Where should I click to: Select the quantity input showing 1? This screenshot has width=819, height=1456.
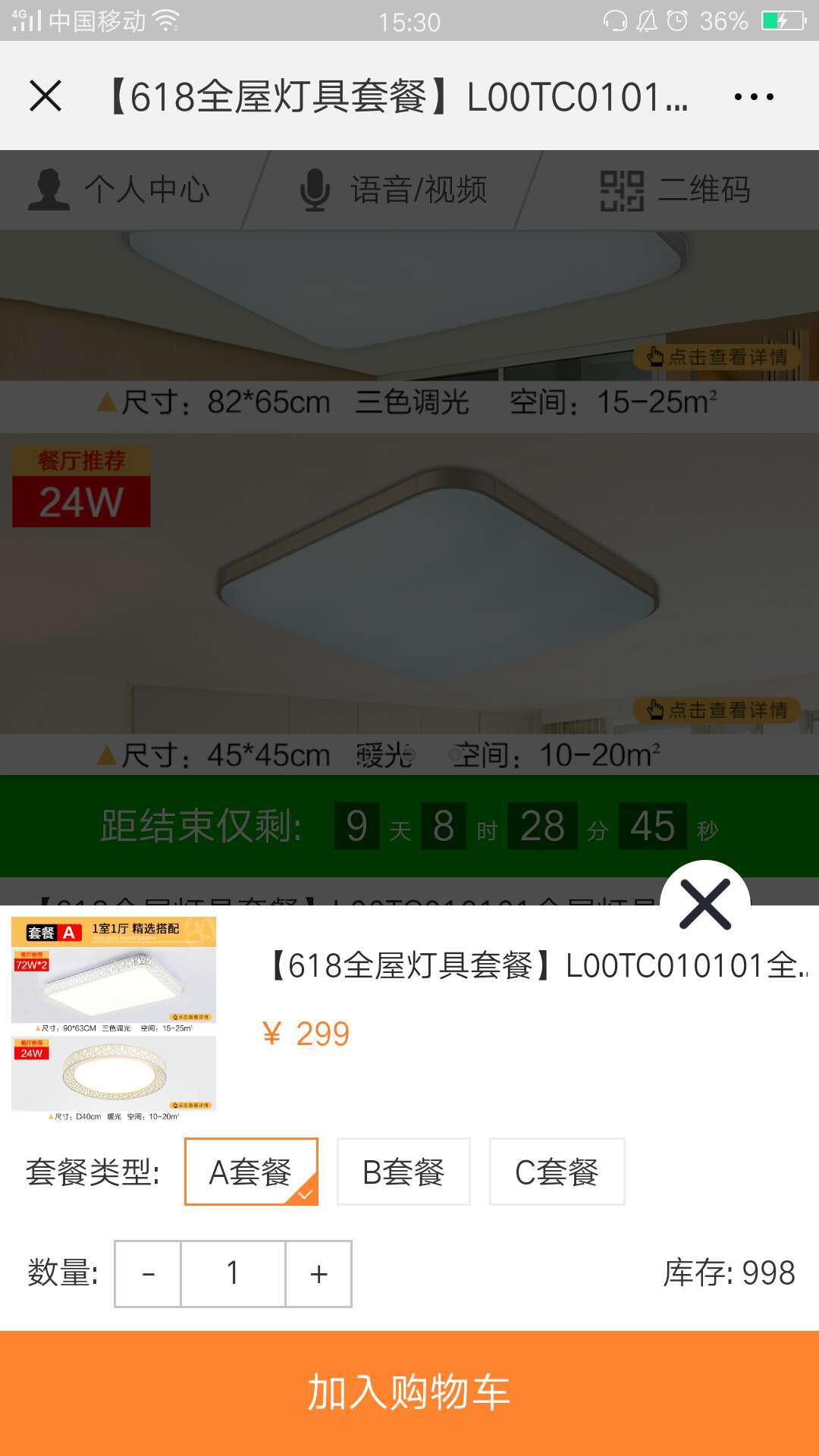point(234,1275)
